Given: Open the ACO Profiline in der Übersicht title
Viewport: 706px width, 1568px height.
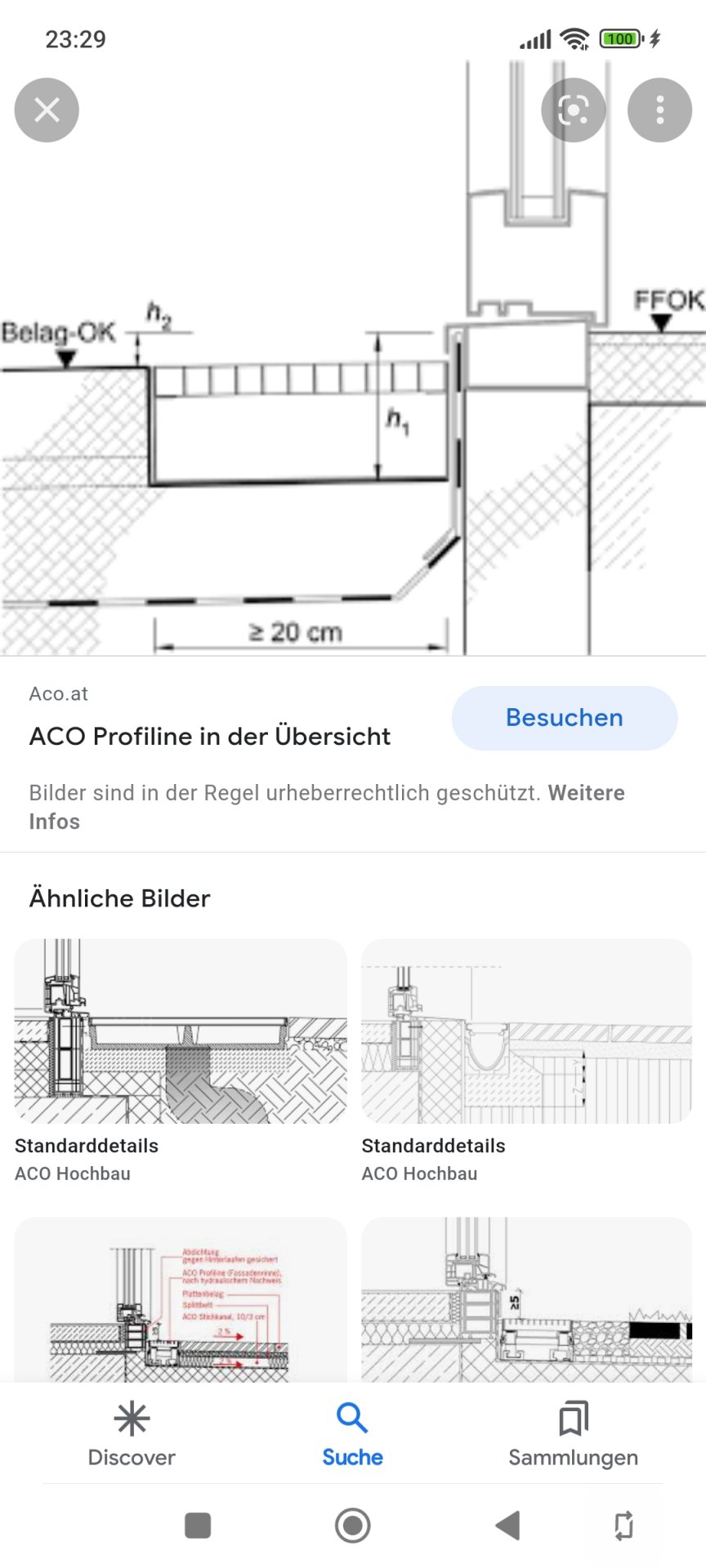Looking at the screenshot, I should pos(210,736).
